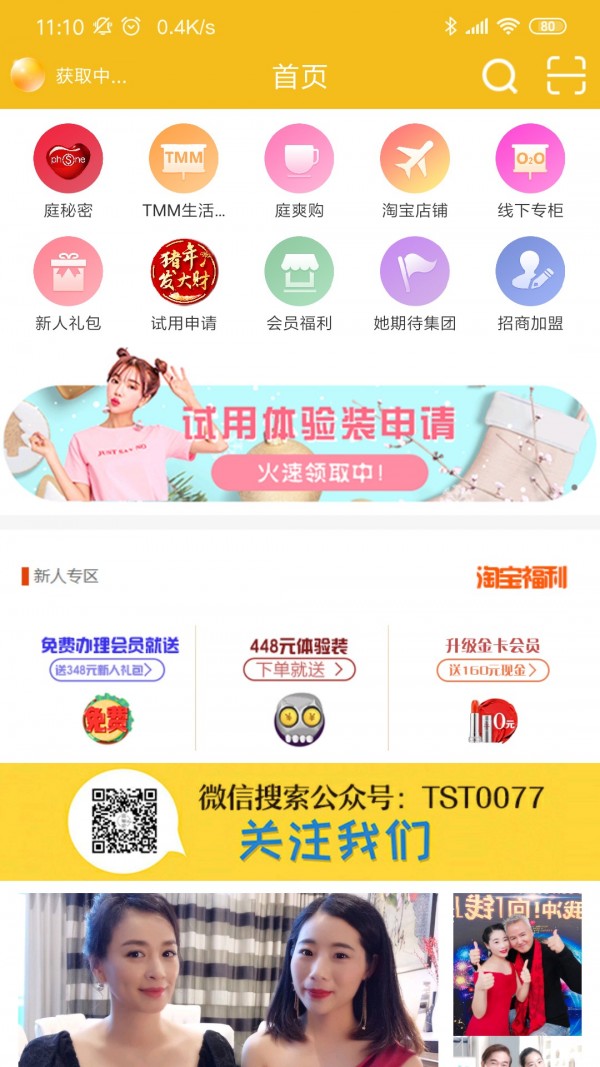Viewport: 600px width, 1067px height.
Task: Open the large photo of two women
Action: point(228,980)
